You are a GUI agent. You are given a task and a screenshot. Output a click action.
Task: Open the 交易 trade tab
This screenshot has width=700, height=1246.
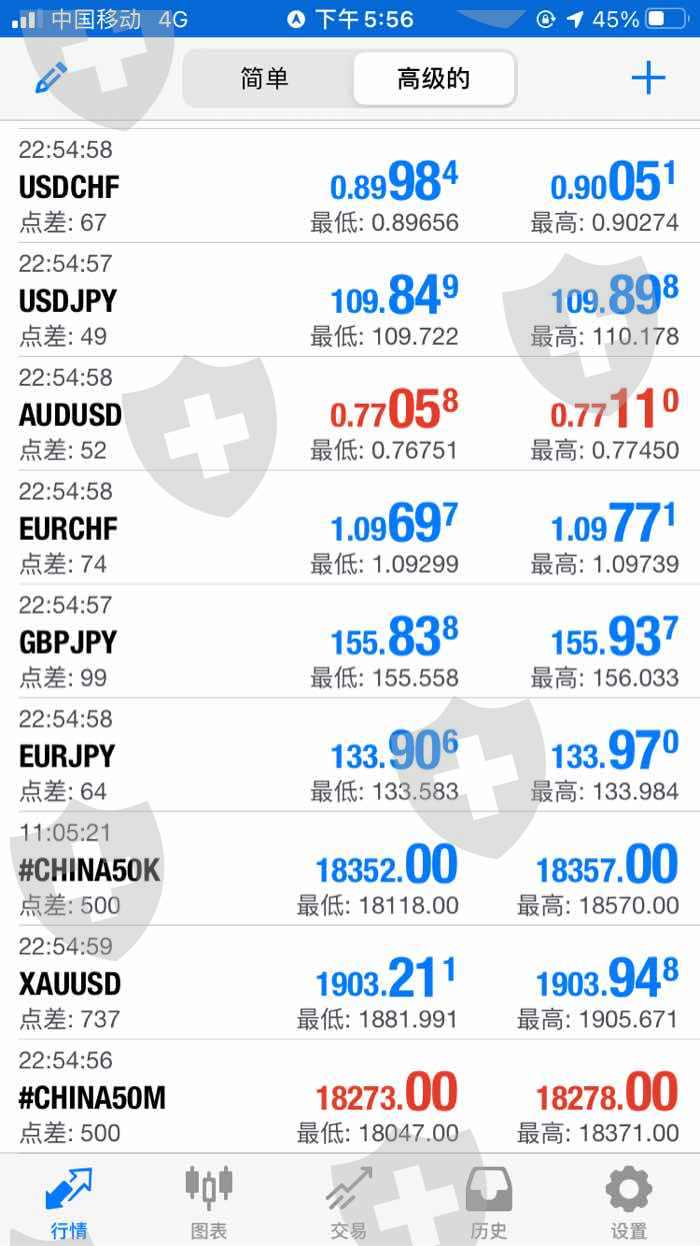[x=349, y=1201]
